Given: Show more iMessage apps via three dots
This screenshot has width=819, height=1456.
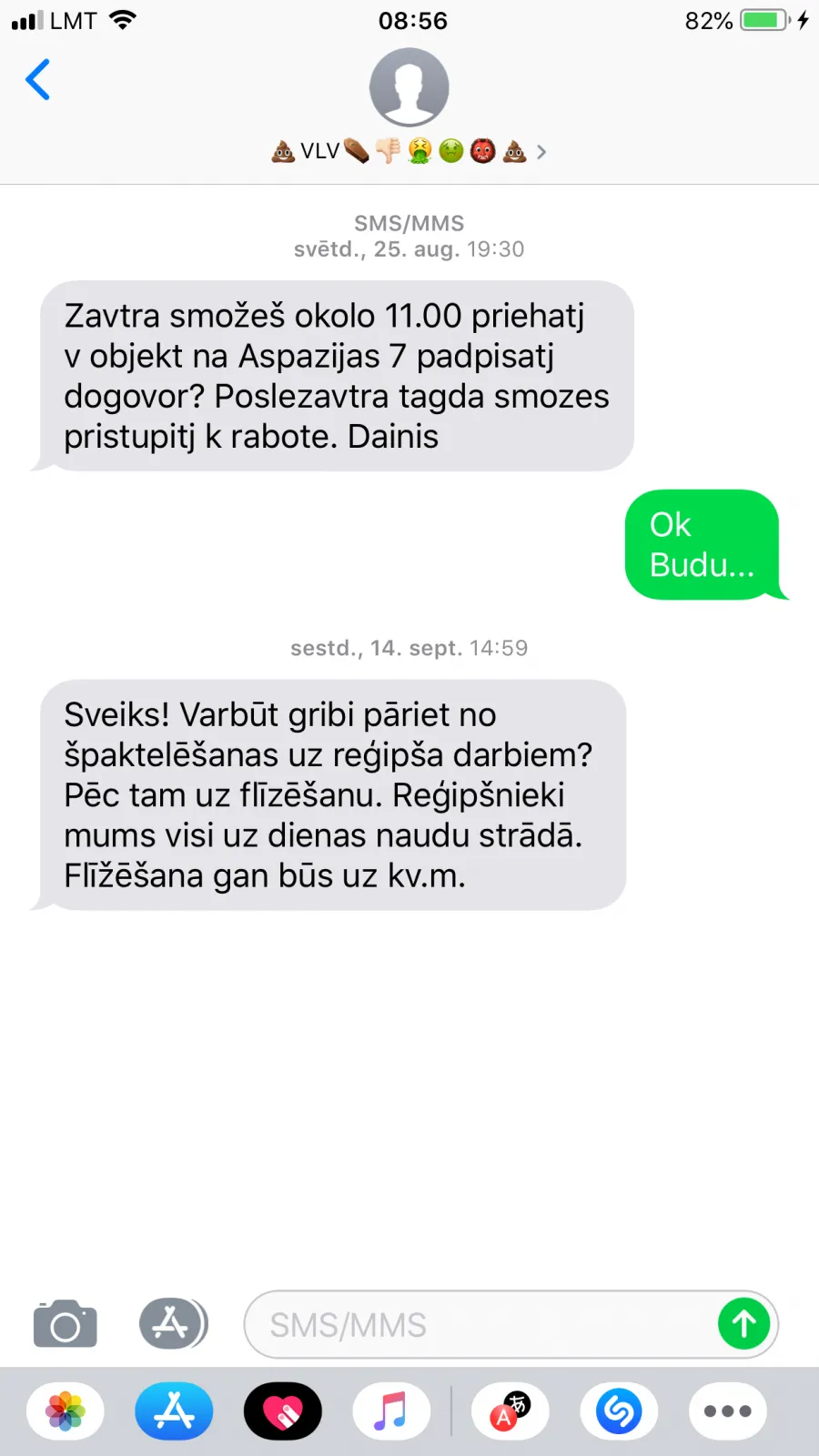Looking at the screenshot, I should (728, 1411).
